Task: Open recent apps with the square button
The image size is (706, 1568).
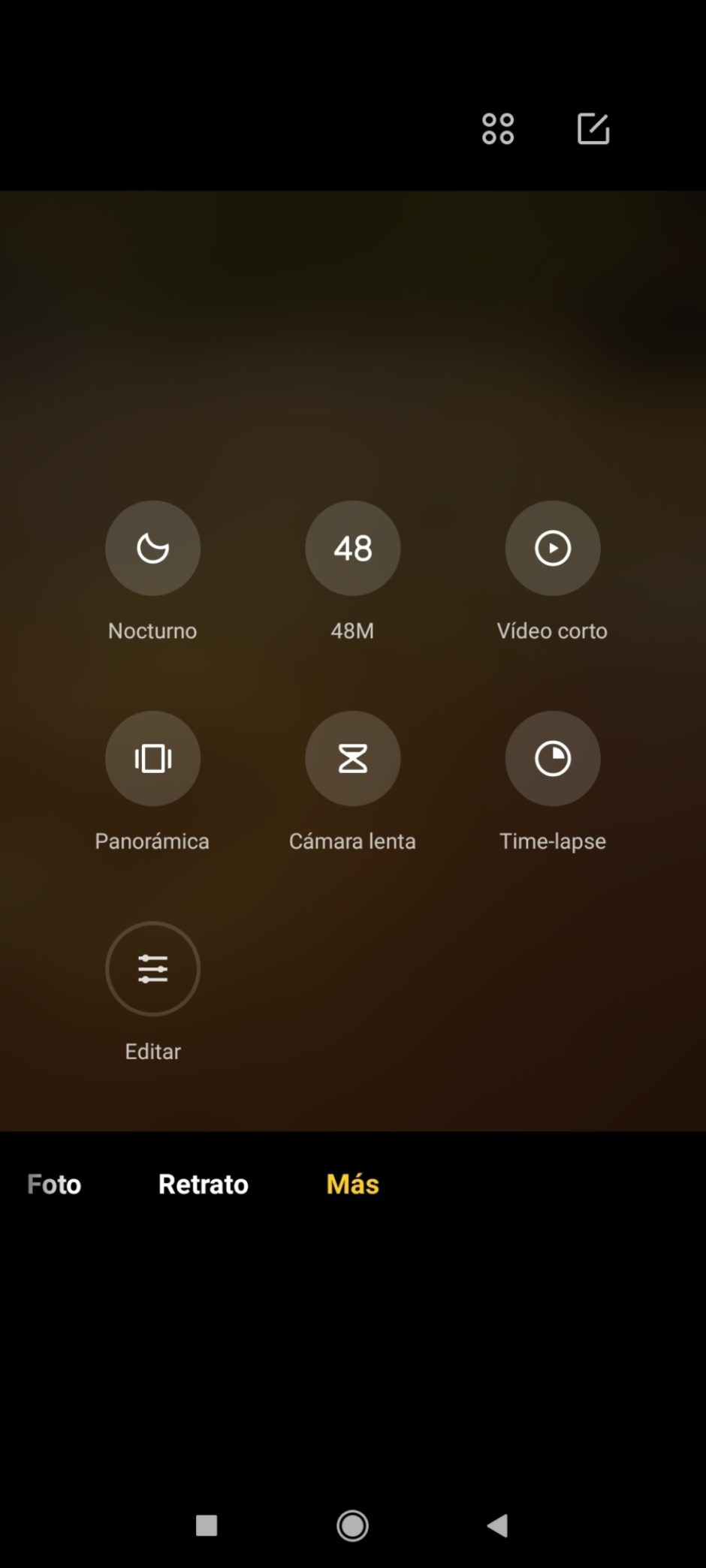Action: (207, 1525)
